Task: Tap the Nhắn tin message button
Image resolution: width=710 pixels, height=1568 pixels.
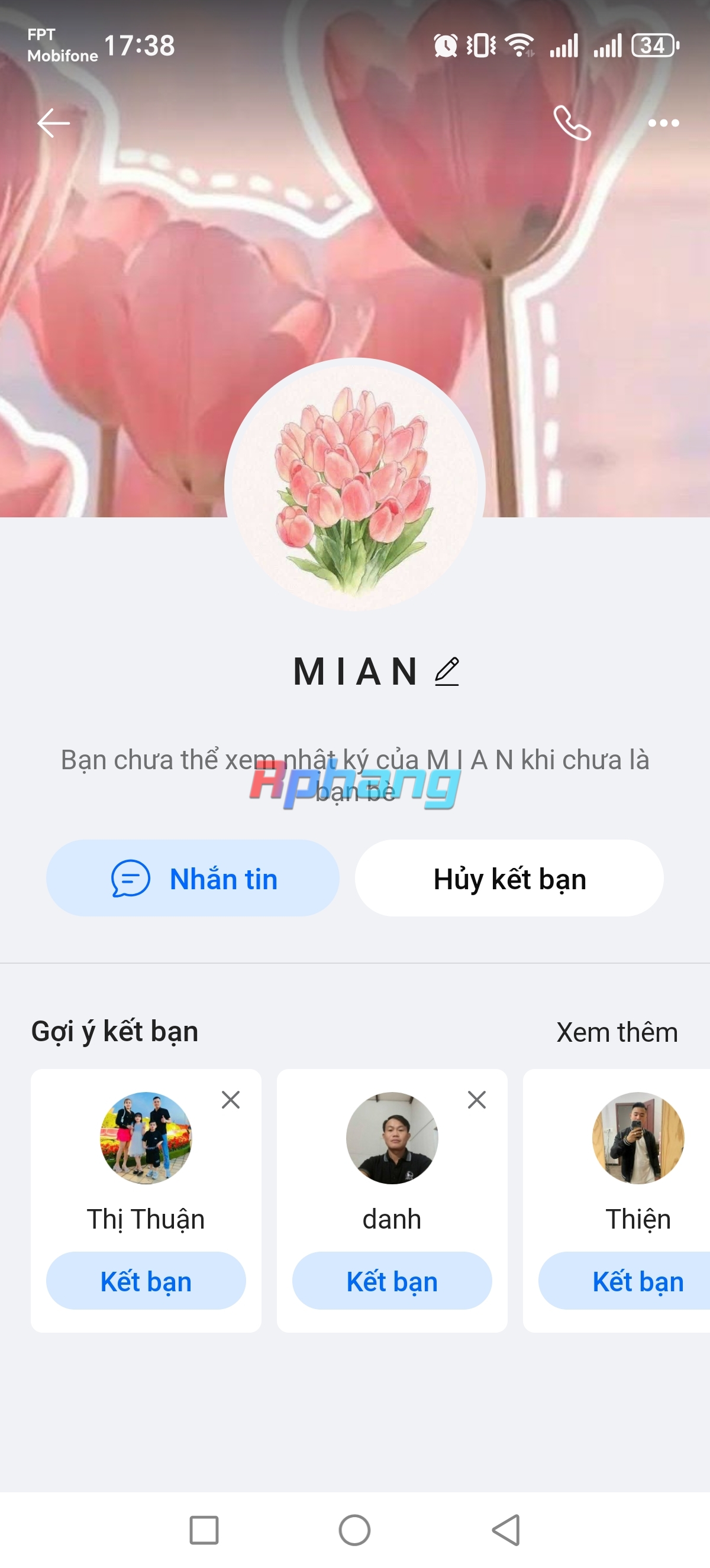Action: 192,879
